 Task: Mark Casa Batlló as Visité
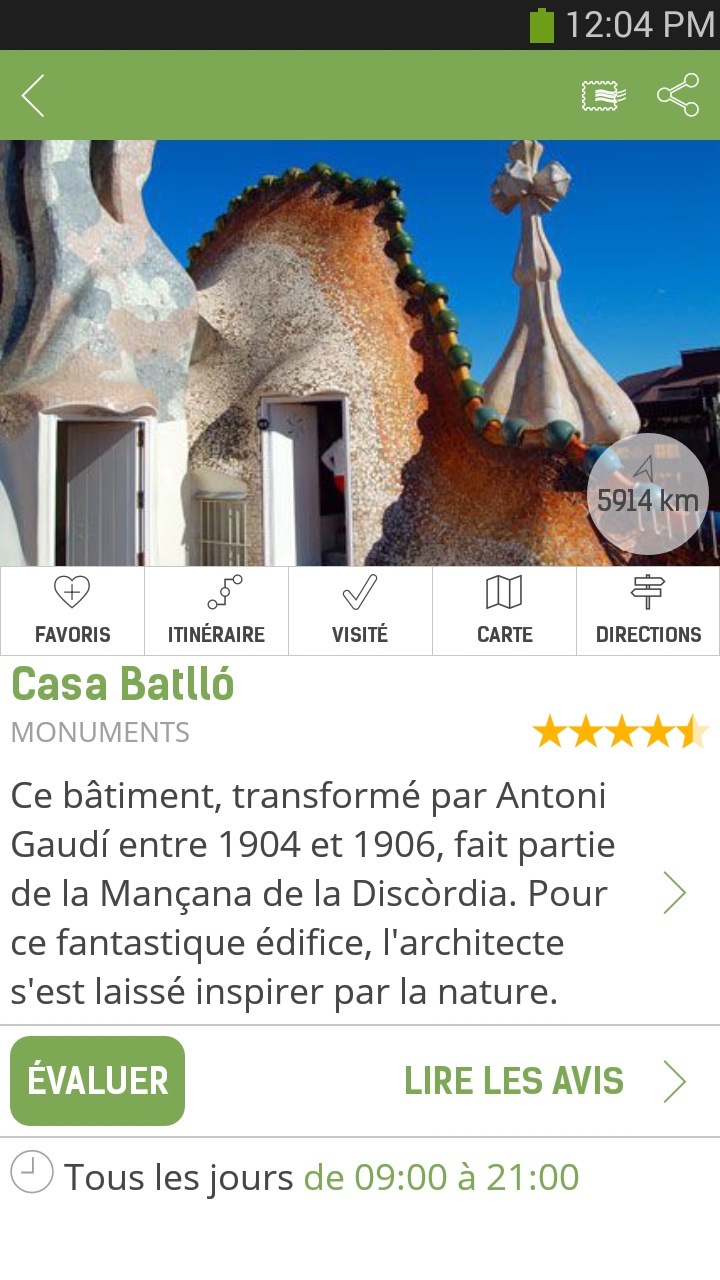pos(360,611)
